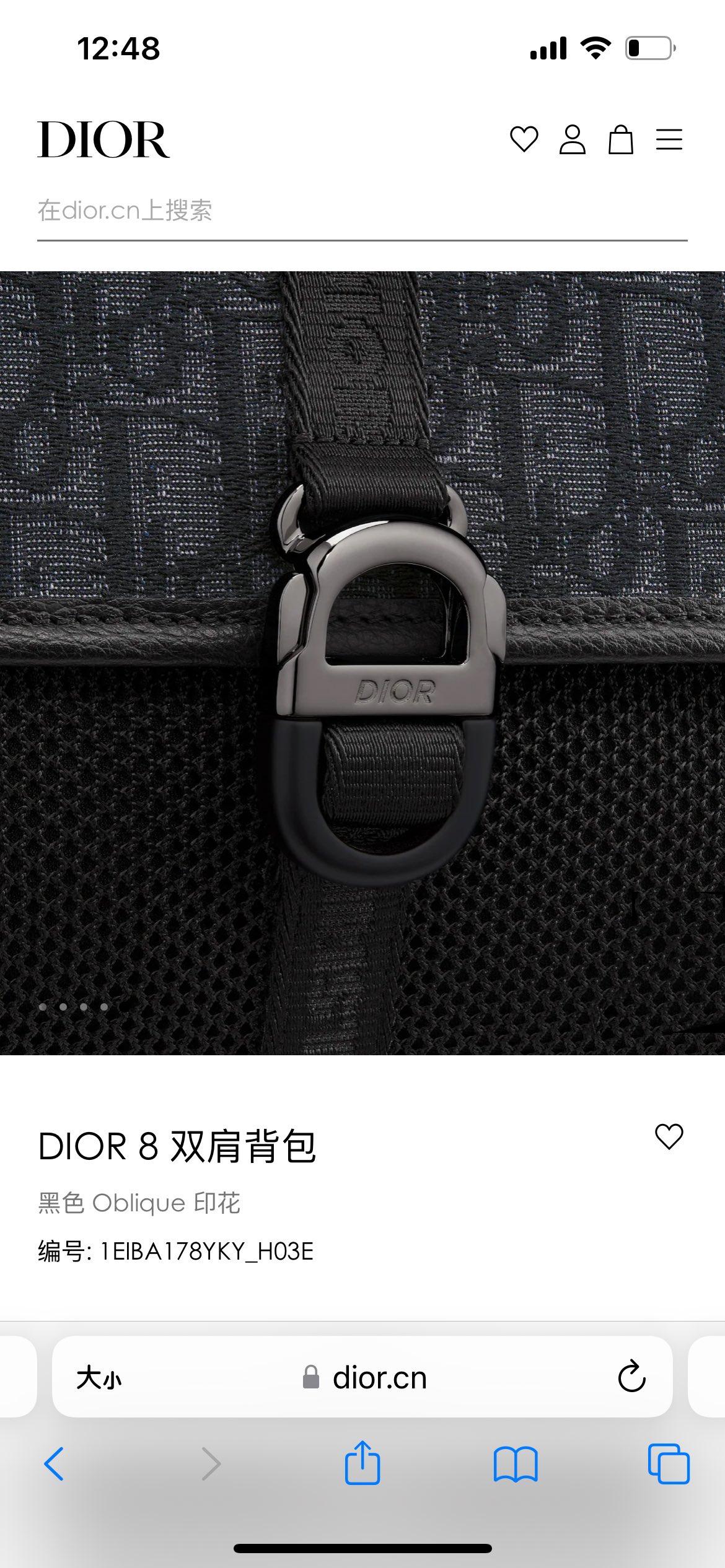This screenshot has width=725, height=1568.
Task: Reload the dior.cn page
Action: pyautogui.click(x=631, y=1377)
